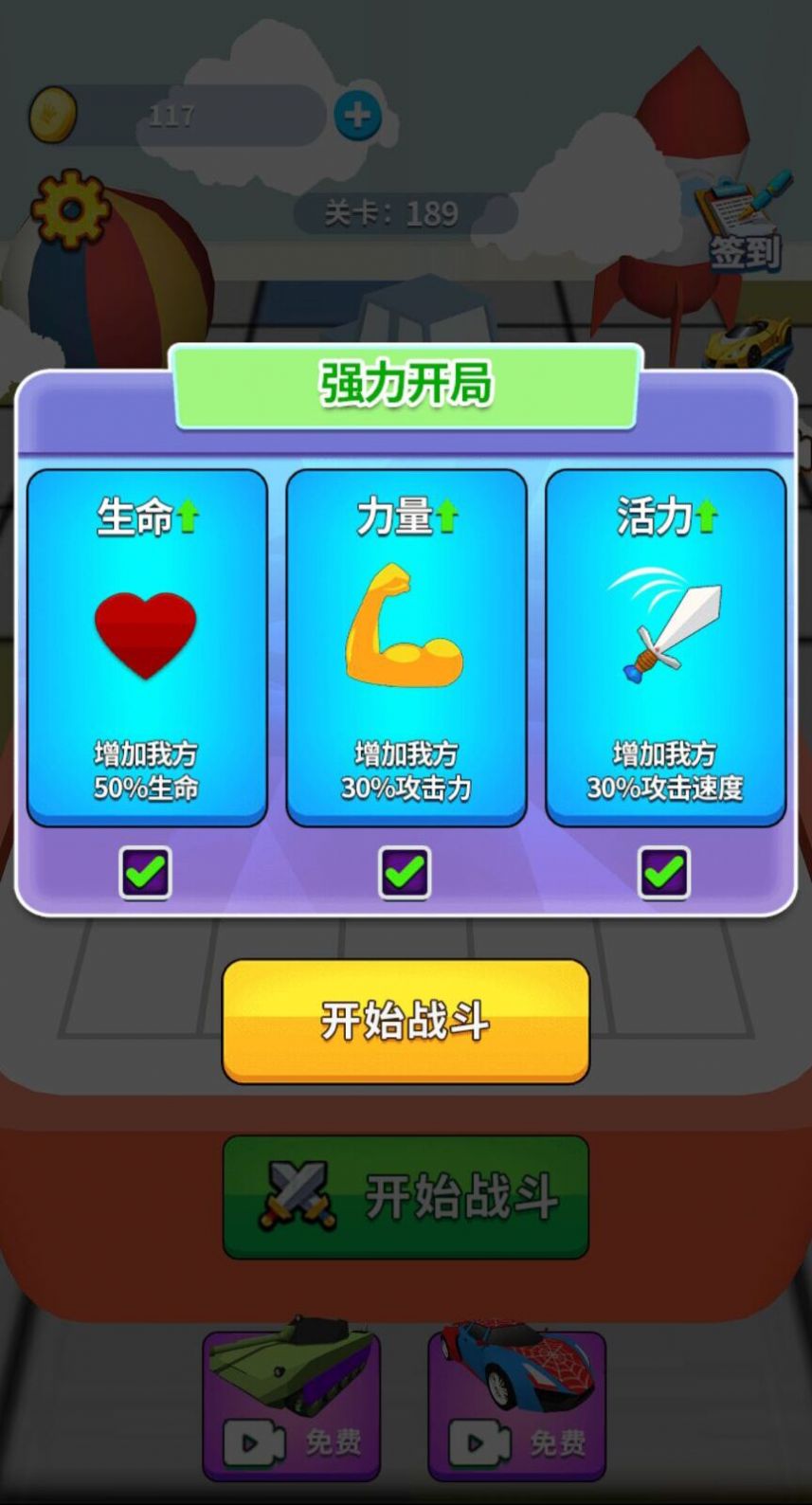Claim the free tank with 免费 button
The image size is (812, 1505).
tap(294, 1442)
